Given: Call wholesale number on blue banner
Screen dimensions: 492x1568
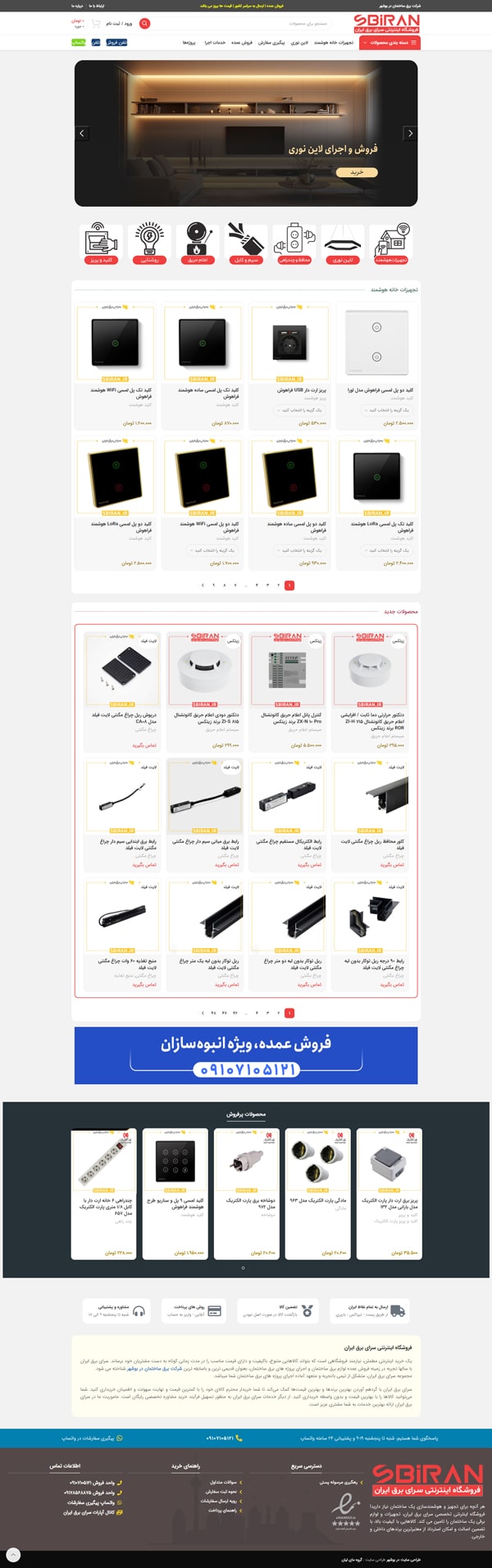Looking at the screenshot, I should [x=246, y=1069].
